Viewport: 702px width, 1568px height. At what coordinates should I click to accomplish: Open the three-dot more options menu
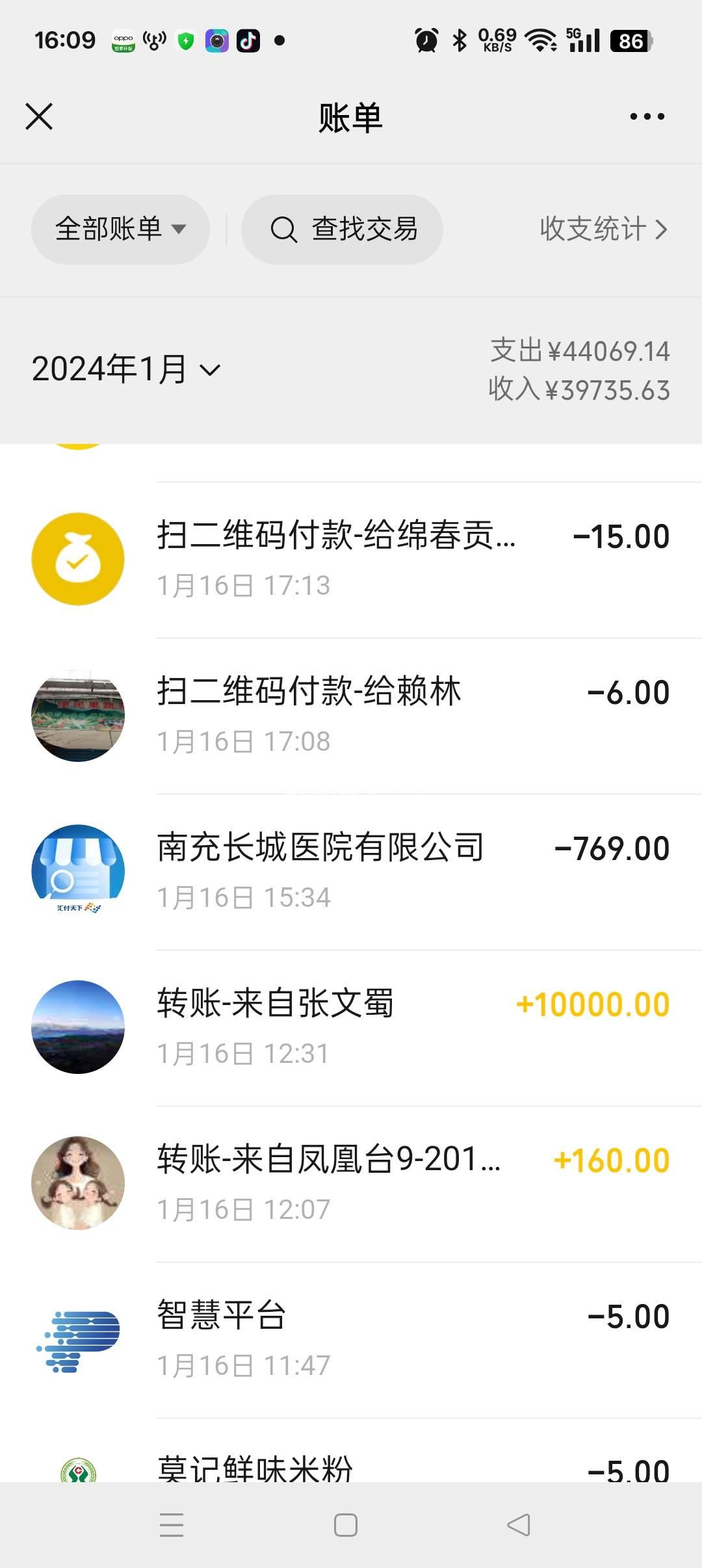(x=647, y=117)
